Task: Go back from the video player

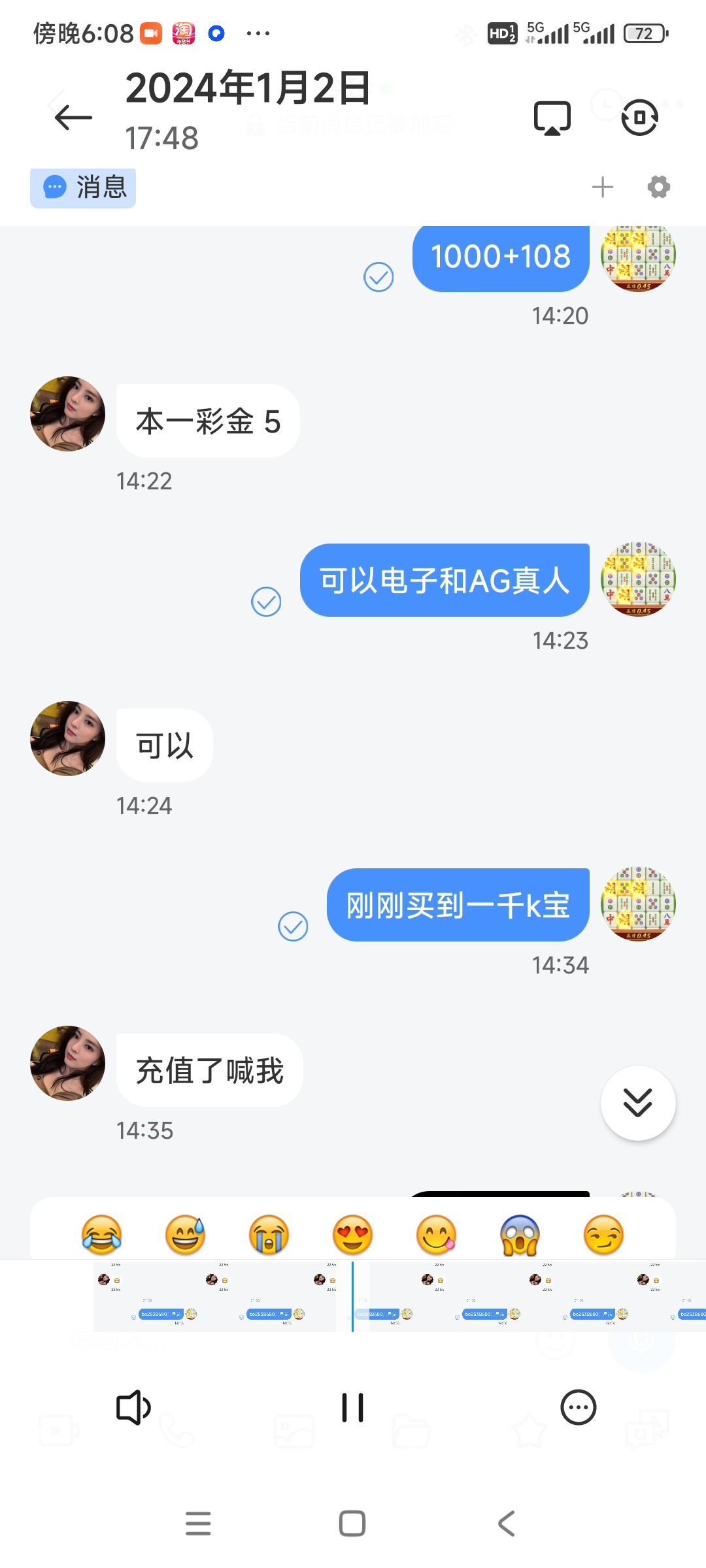Action: (x=73, y=118)
